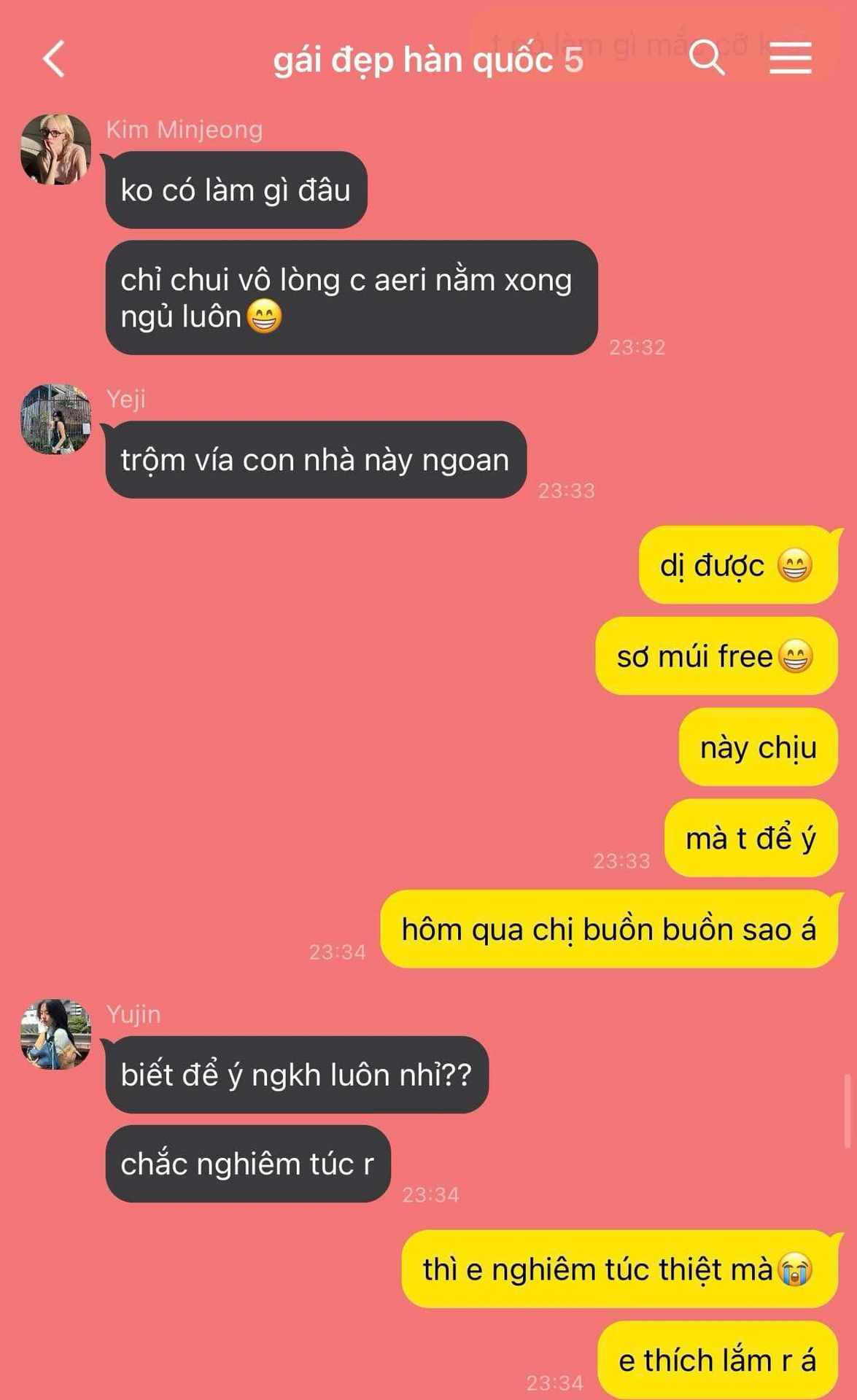View Yeji's avatar
Screen dimensions: 857x1400
coord(55,419)
